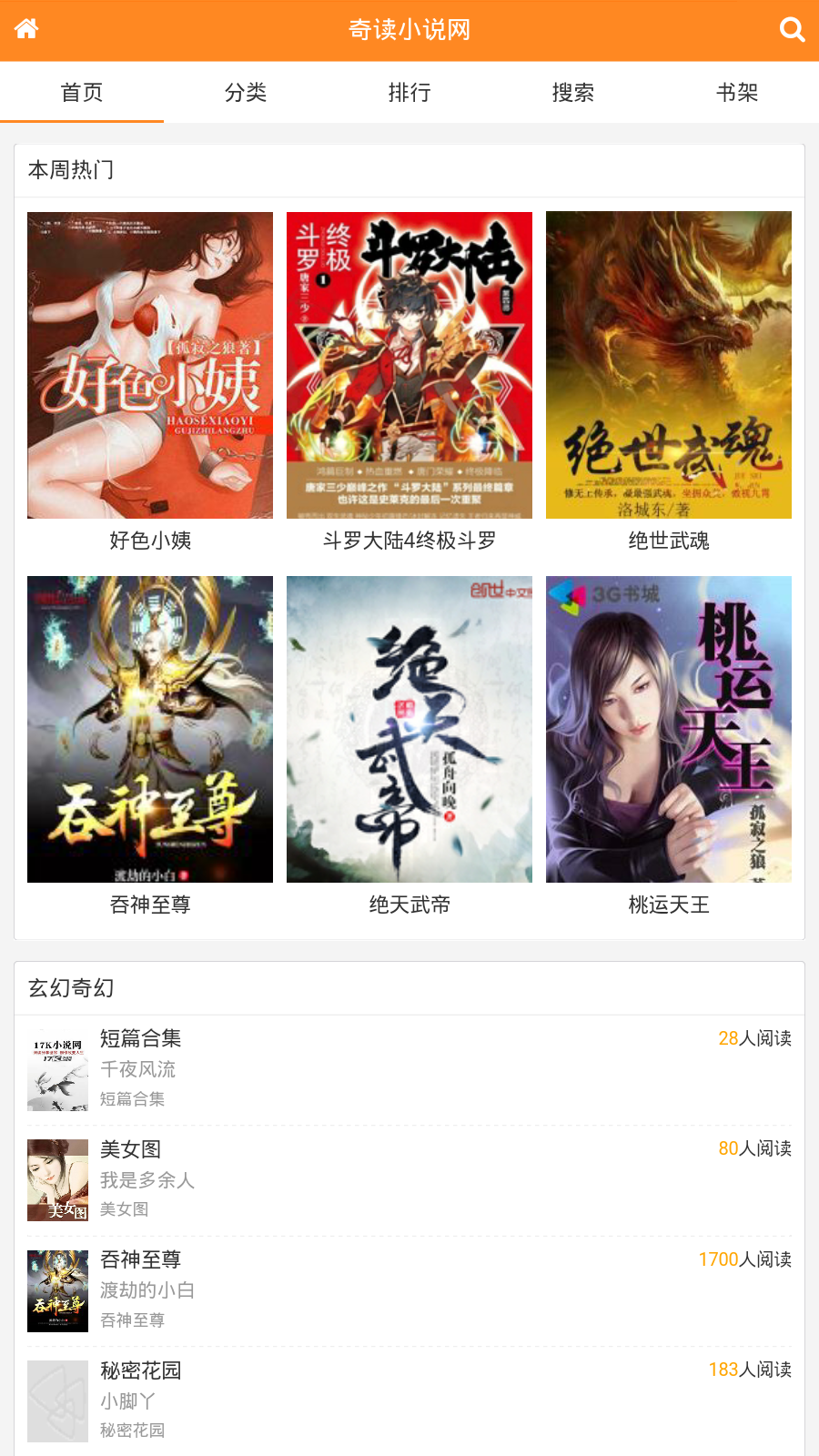Open the 斗罗大陆4终极斗罗 cover image
The image size is (819, 1456).
(409, 364)
